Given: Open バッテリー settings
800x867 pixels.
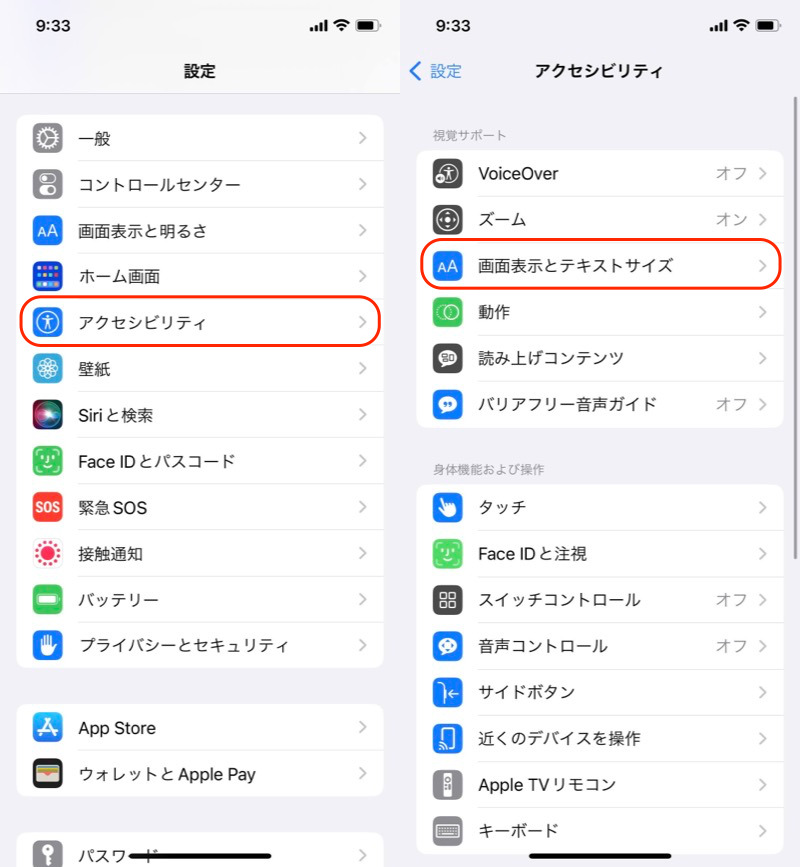Looking at the screenshot, I should (x=200, y=600).
